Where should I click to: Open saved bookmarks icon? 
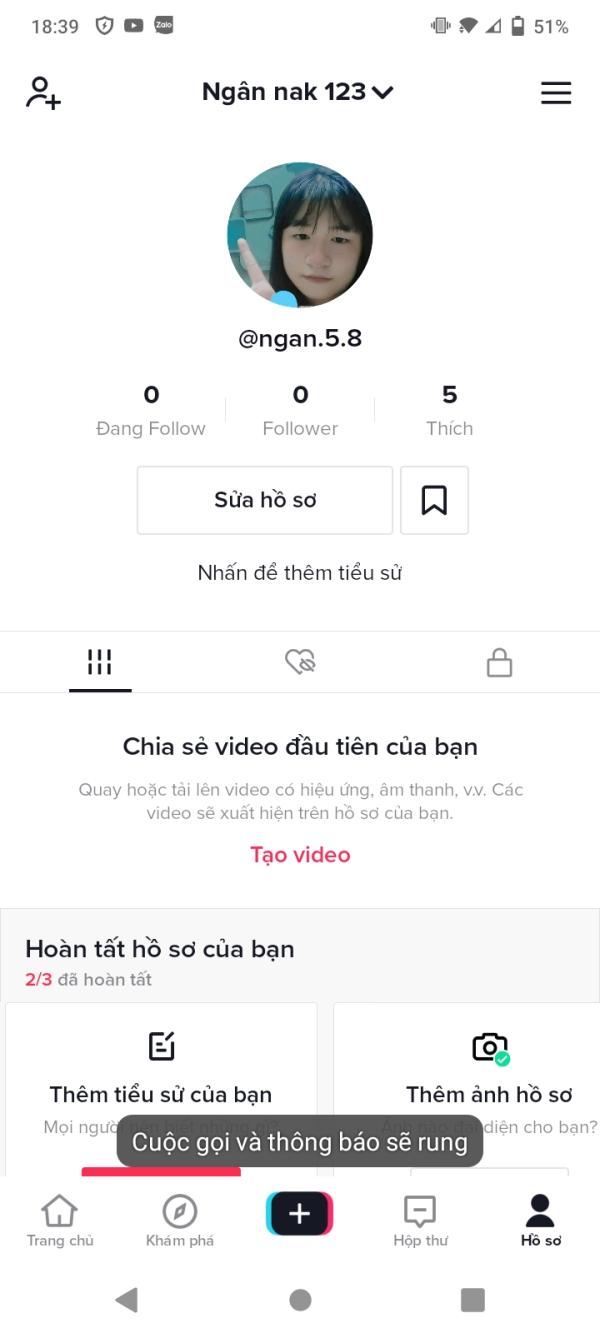(x=434, y=500)
